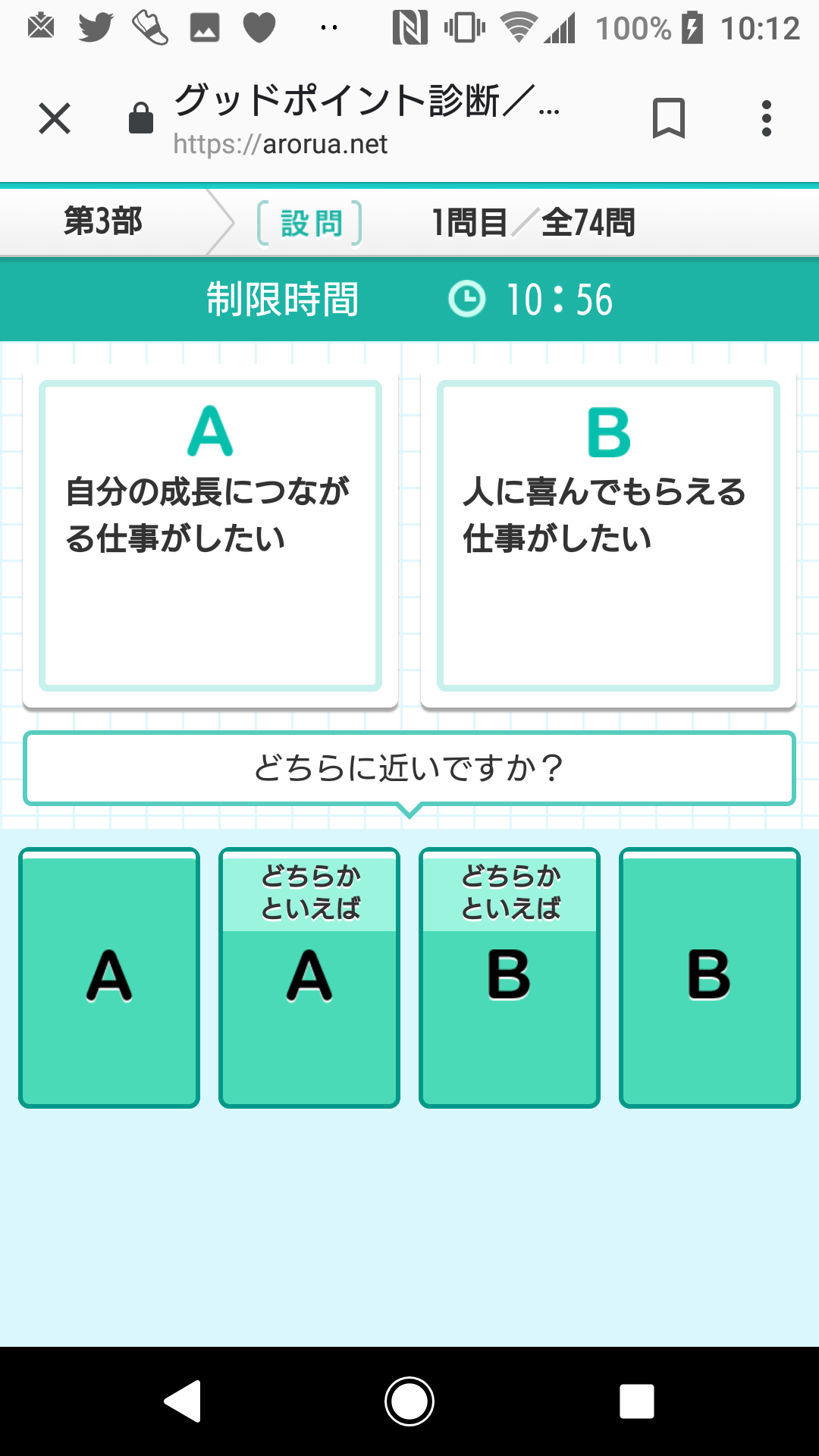The image size is (819, 1456).
Task: Select the plain A answer button
Action: click(109, 977)
